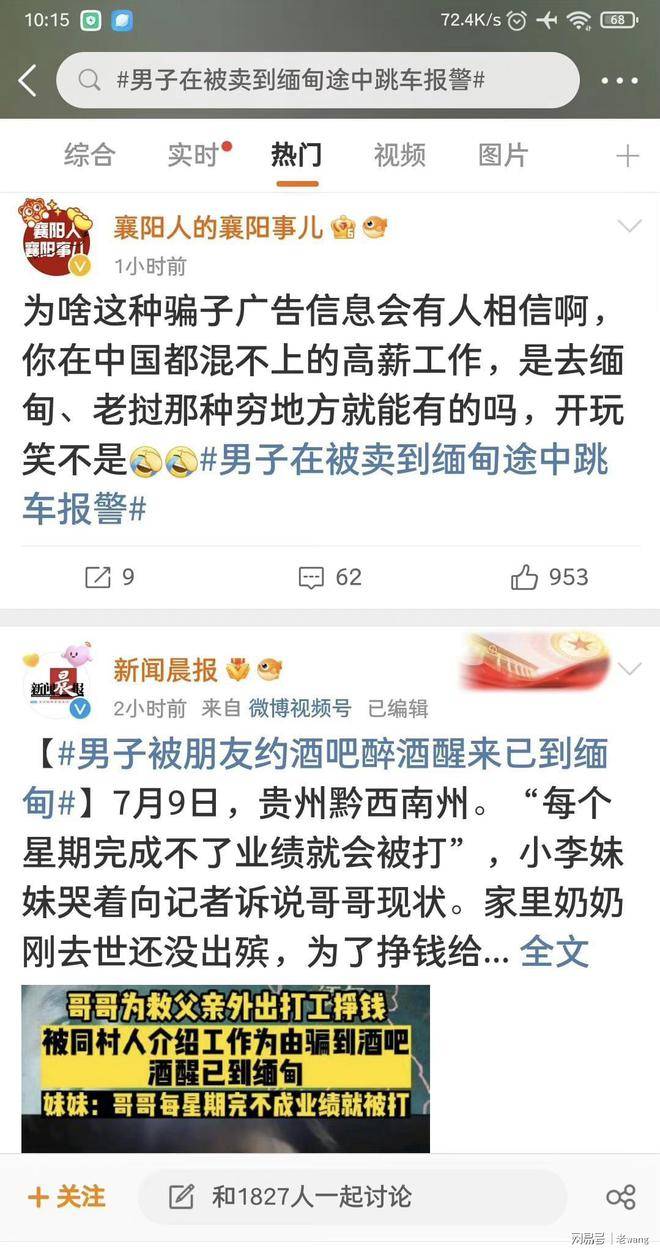This screenshot has width=660, height=1251.
Task: Select the 视频 tab
Action: tap(399, 155)
